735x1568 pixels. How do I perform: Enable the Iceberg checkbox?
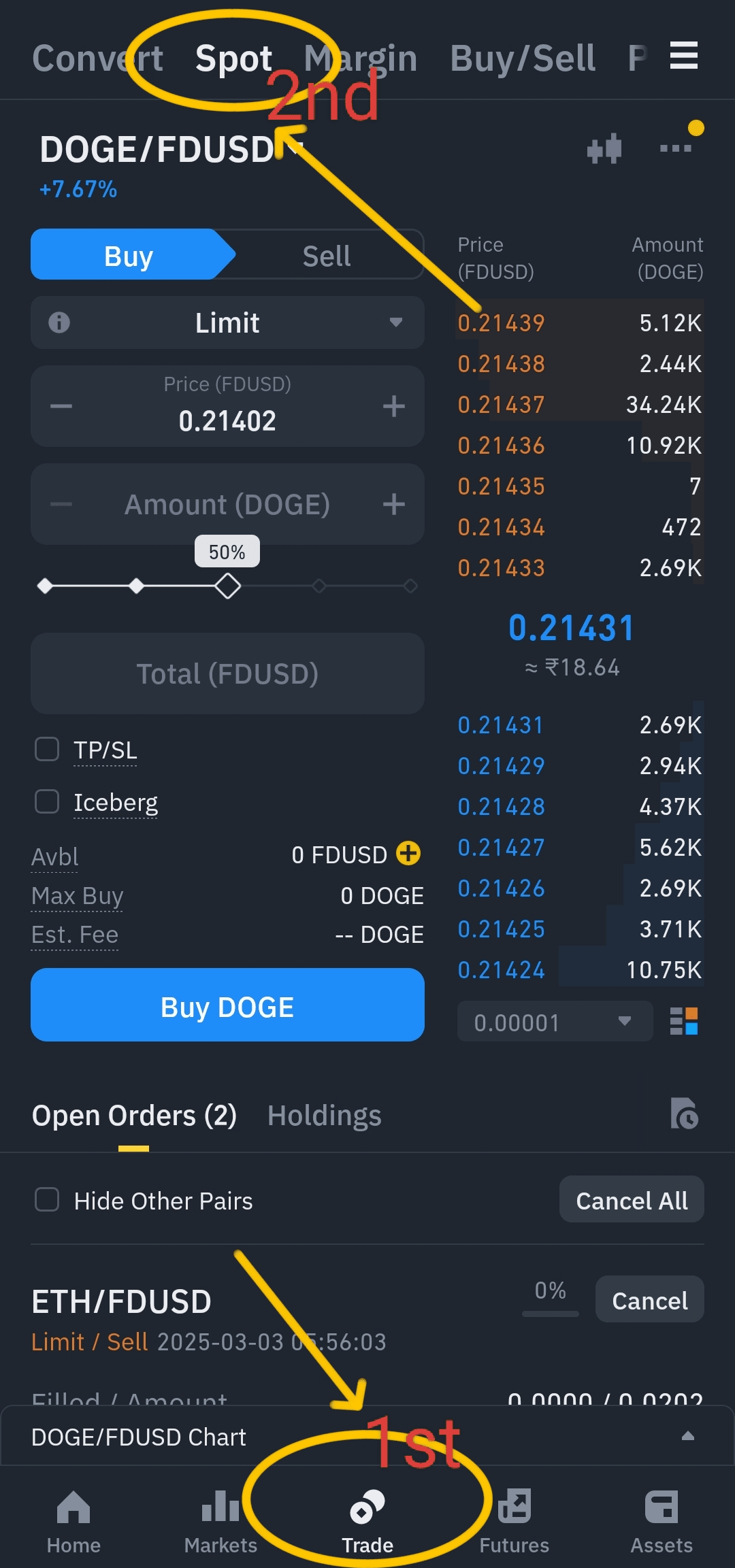click(47, 801)
